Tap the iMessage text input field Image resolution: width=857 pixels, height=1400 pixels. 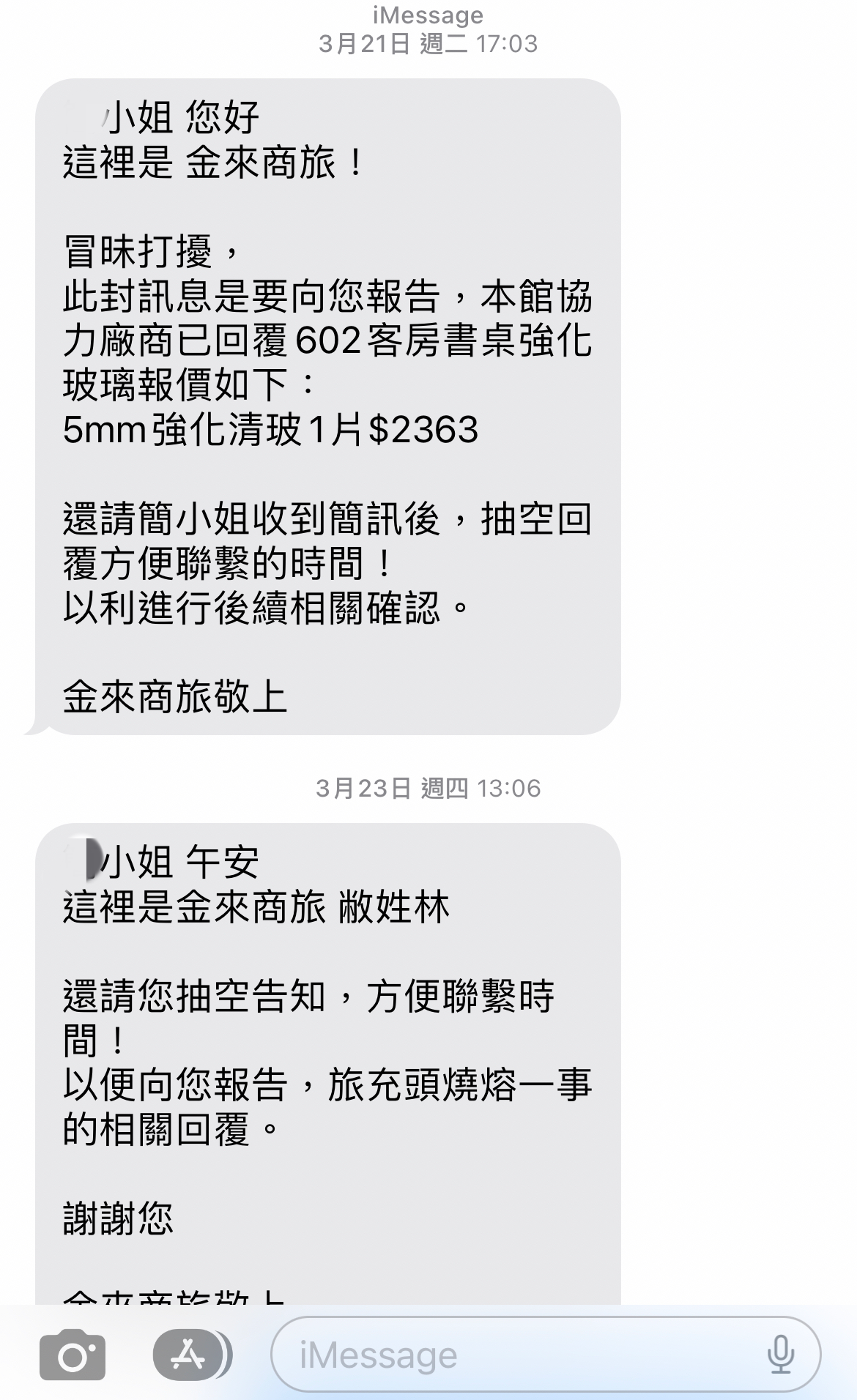tap(513, 1355)
